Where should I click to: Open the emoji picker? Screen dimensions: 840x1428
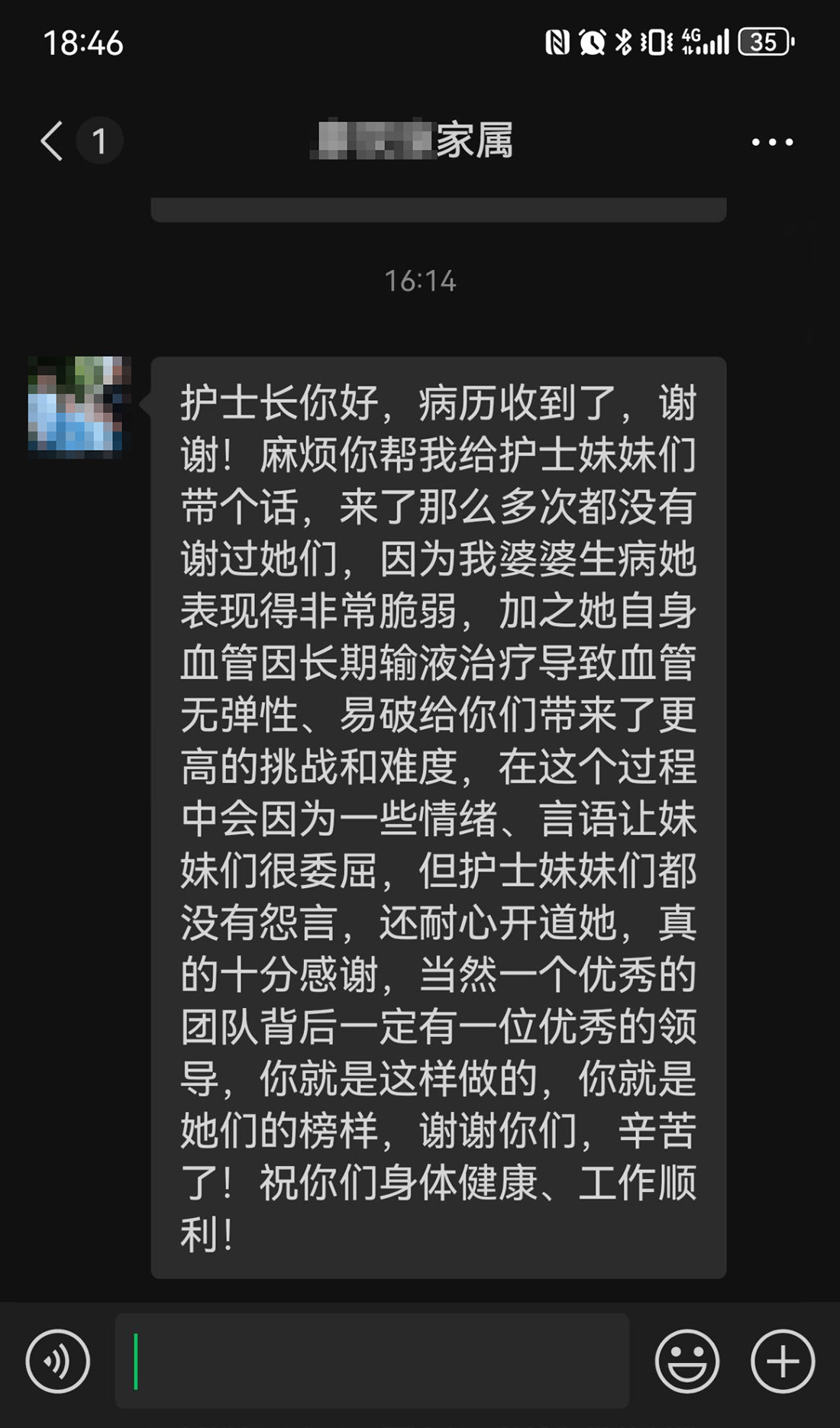point(687,1361)
